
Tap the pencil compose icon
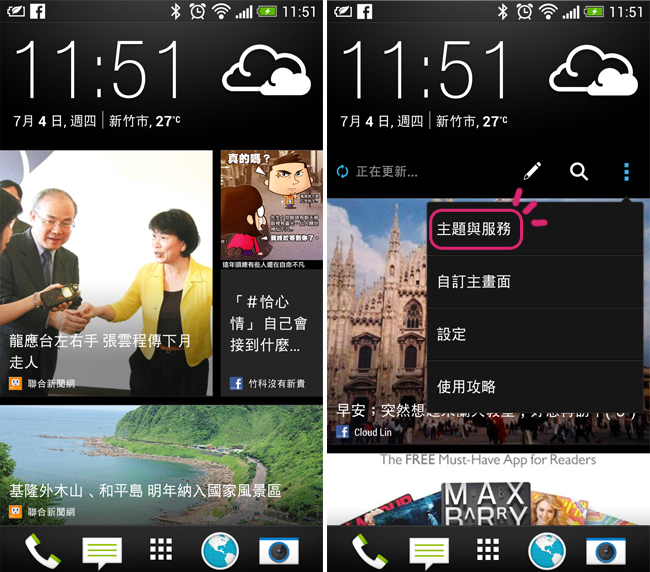[532, 171]
